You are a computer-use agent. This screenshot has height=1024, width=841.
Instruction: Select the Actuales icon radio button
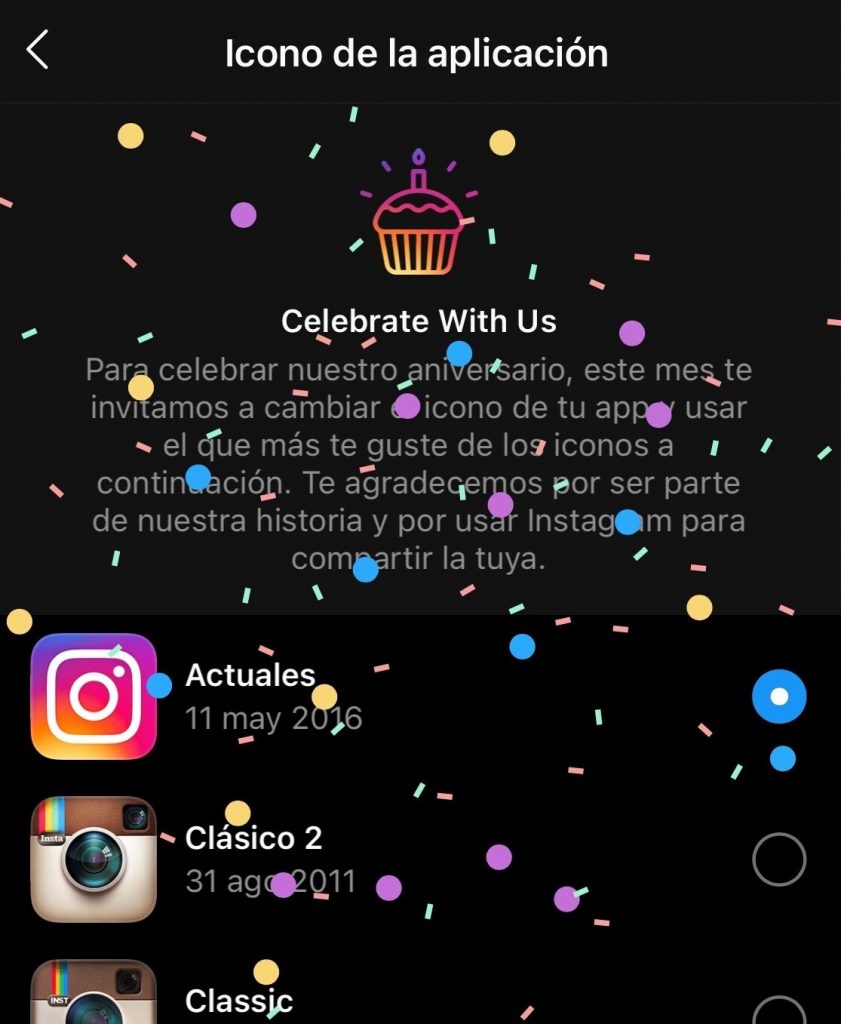779,696
